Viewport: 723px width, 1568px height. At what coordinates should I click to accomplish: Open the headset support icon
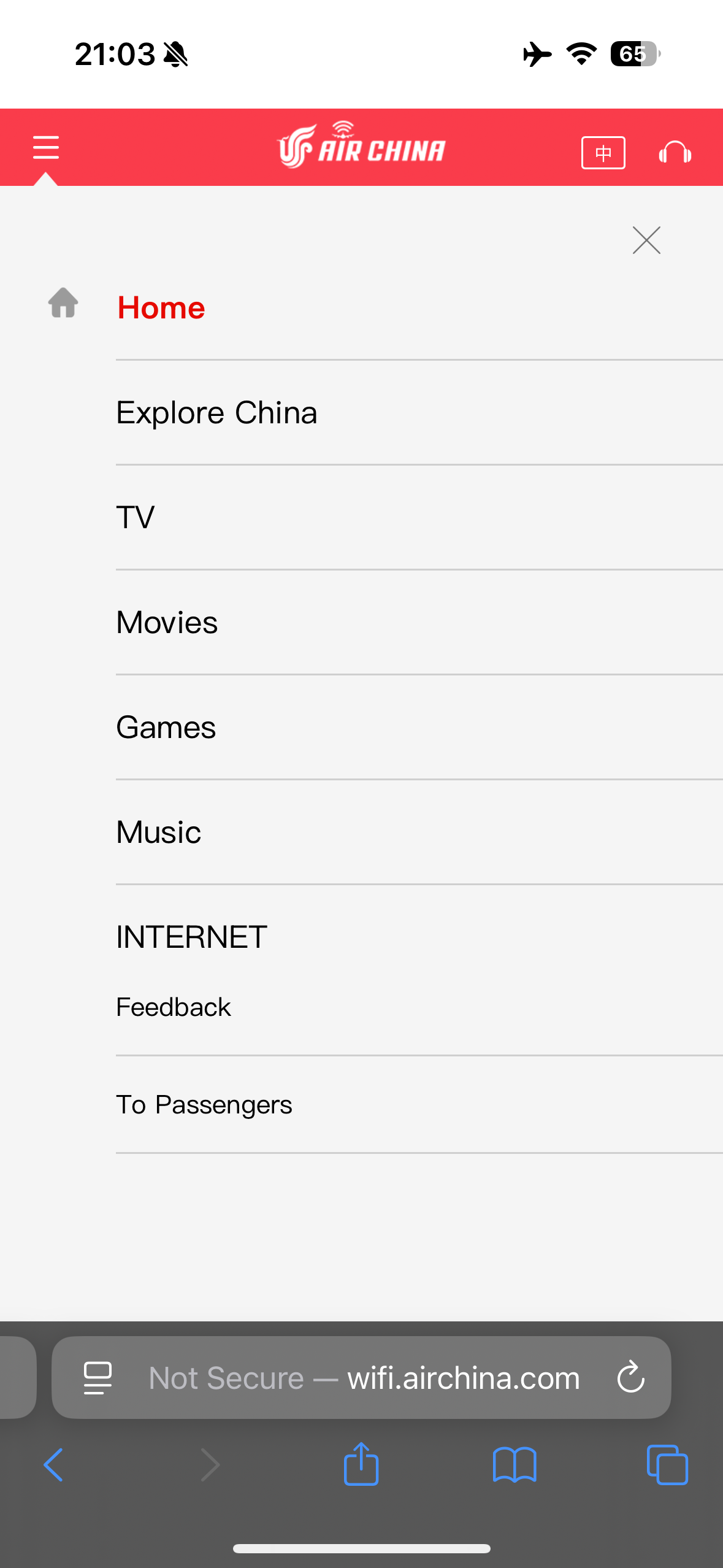pyautogui.click(x=675, y=152)
